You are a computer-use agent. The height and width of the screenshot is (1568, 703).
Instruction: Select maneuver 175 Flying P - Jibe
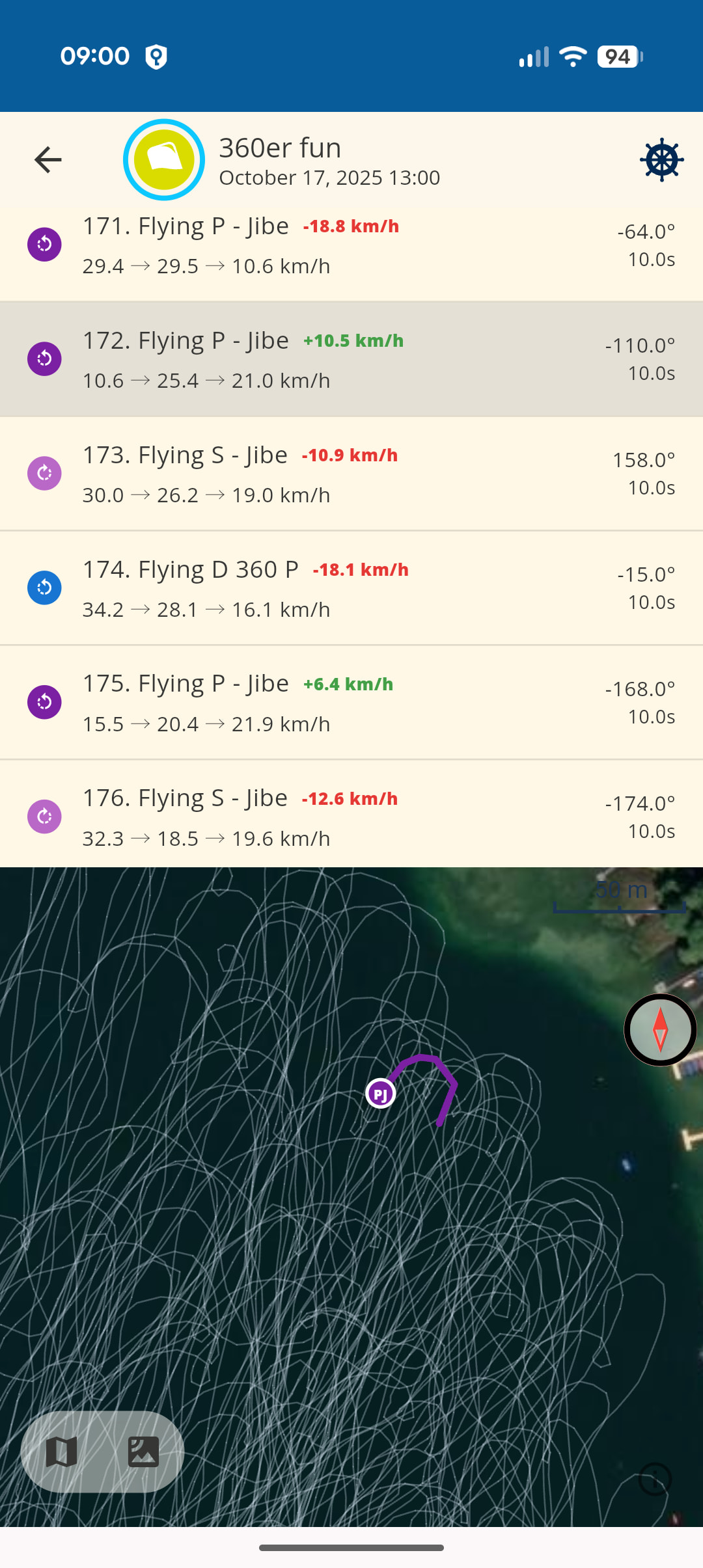coord(351,703)
